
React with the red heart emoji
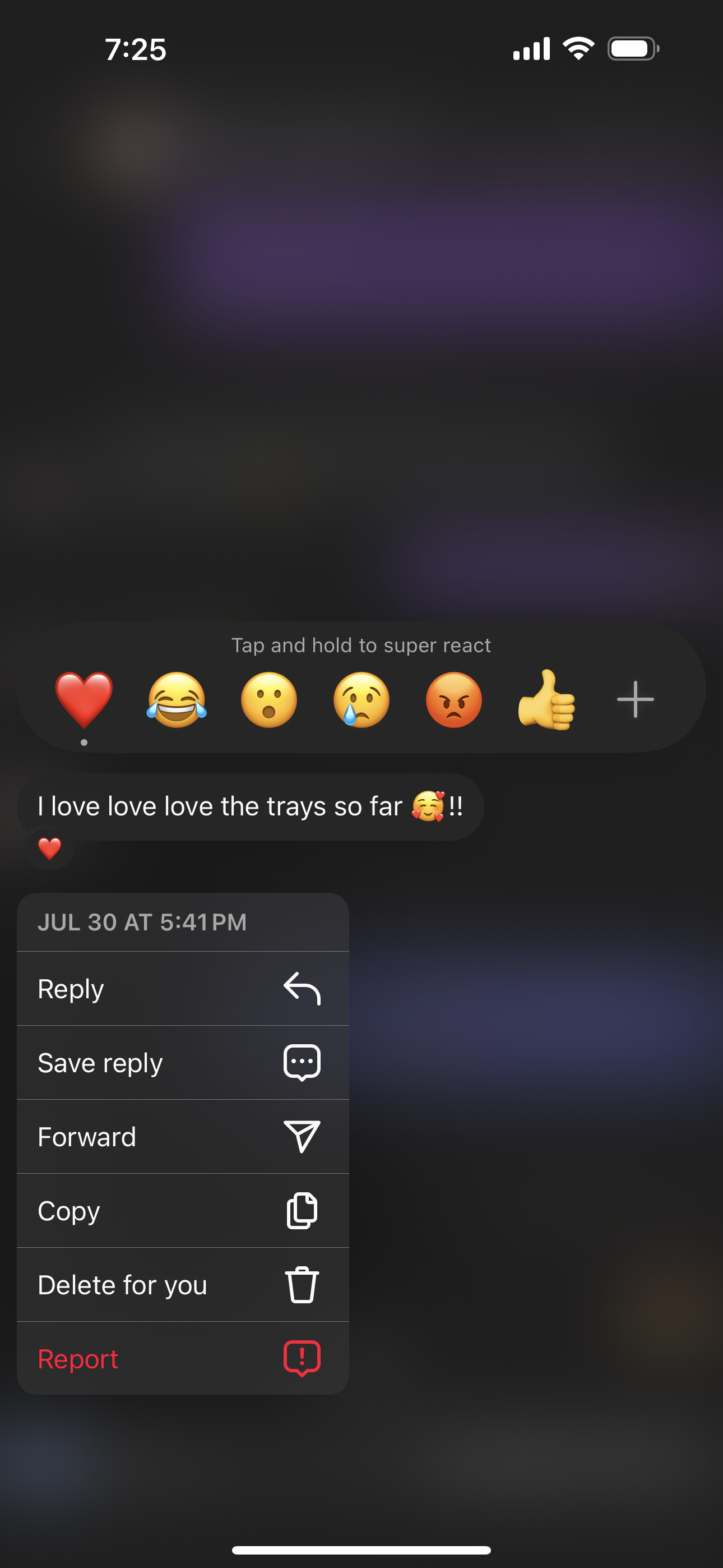point(84,700)
